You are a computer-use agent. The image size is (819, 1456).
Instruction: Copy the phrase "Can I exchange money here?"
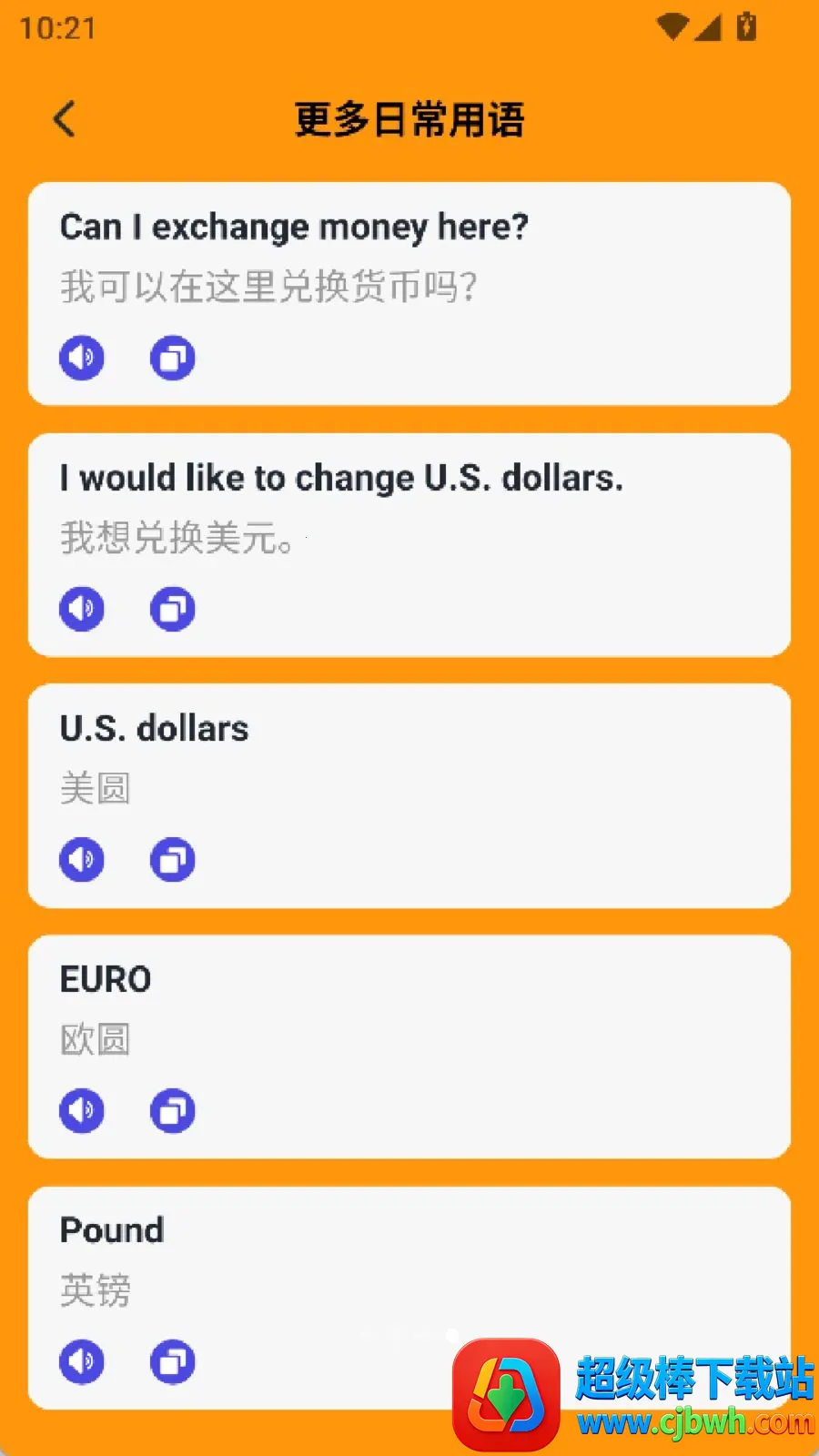pos(173,358)
